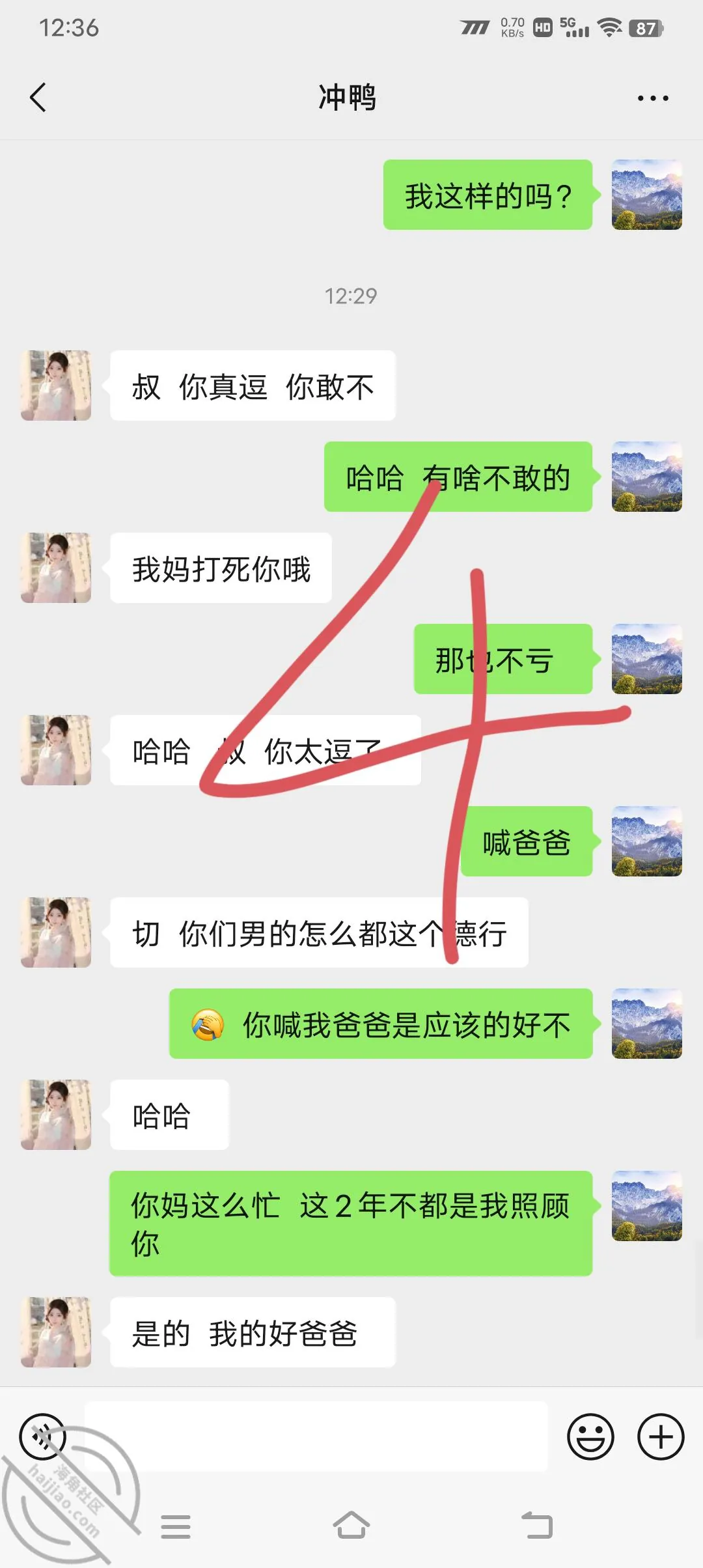The height and width of the screenshot is (1568, 703).
Task: Open the chat options three-dot menu
Action: [653, 98]
